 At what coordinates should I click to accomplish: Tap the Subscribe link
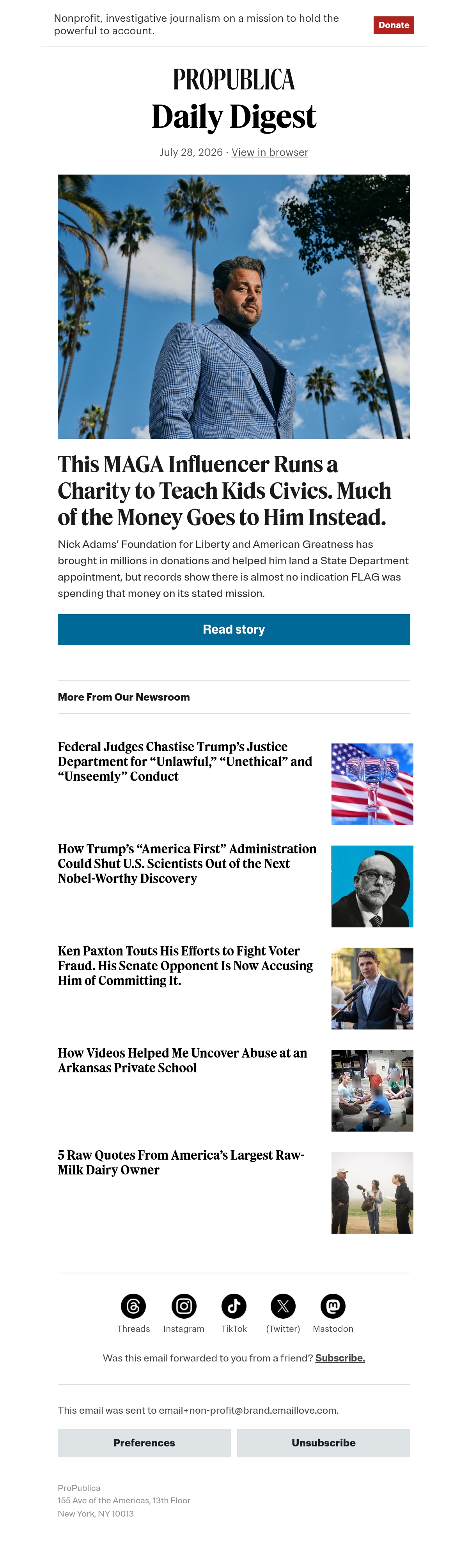click(x=340, y=1358)
